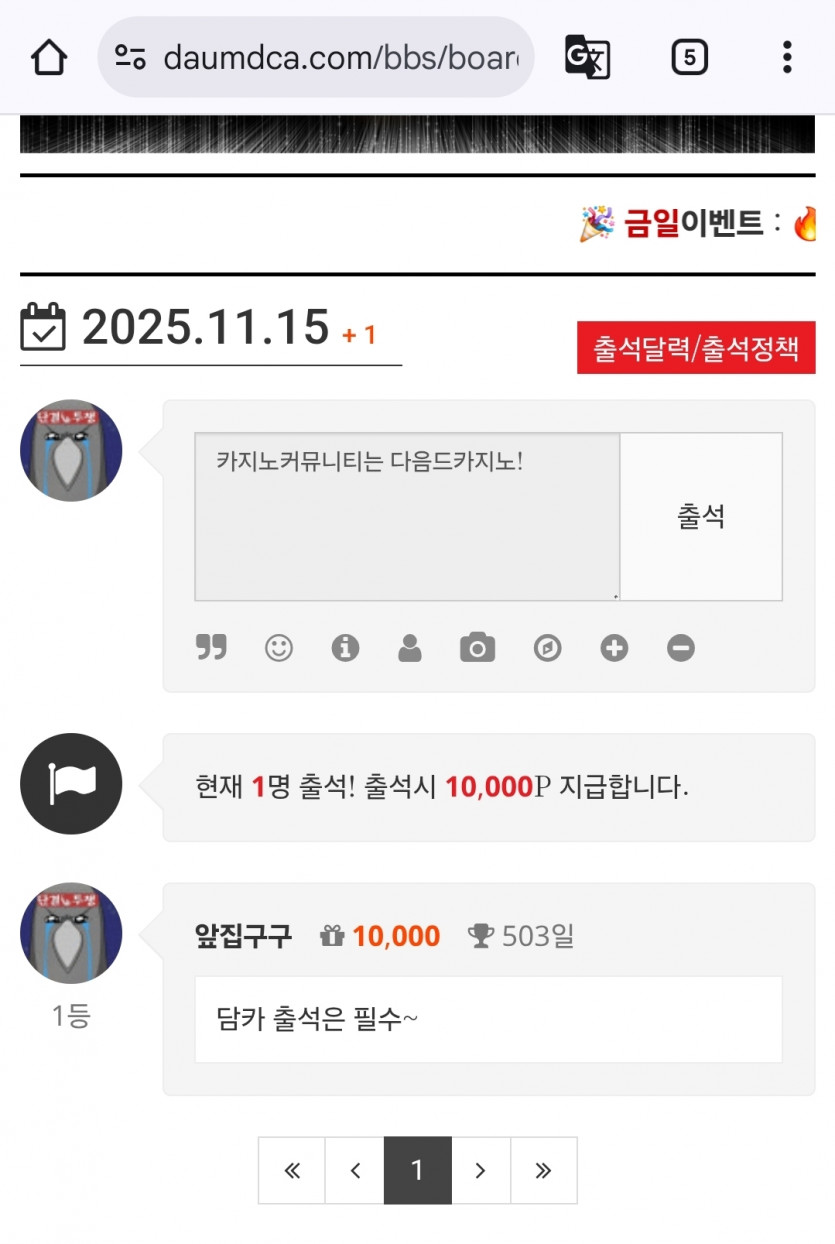Image resolution: width=835 pixels, height=1244 pixels.
Task: Go to the next page with the right arrow
Action: pyautogui.click(x=480, y=1170)
